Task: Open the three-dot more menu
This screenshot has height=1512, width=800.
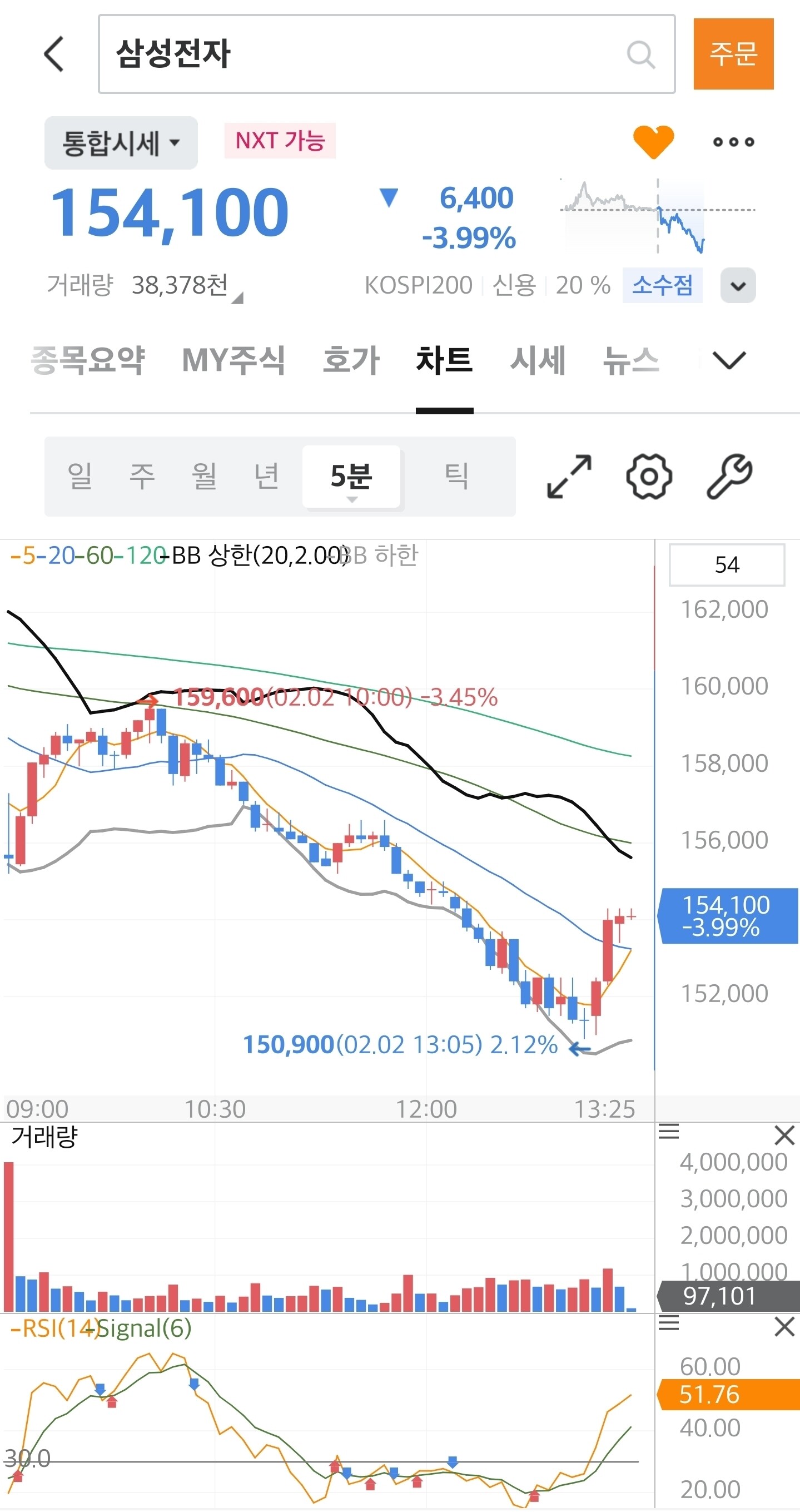Action: coord(733,142)
